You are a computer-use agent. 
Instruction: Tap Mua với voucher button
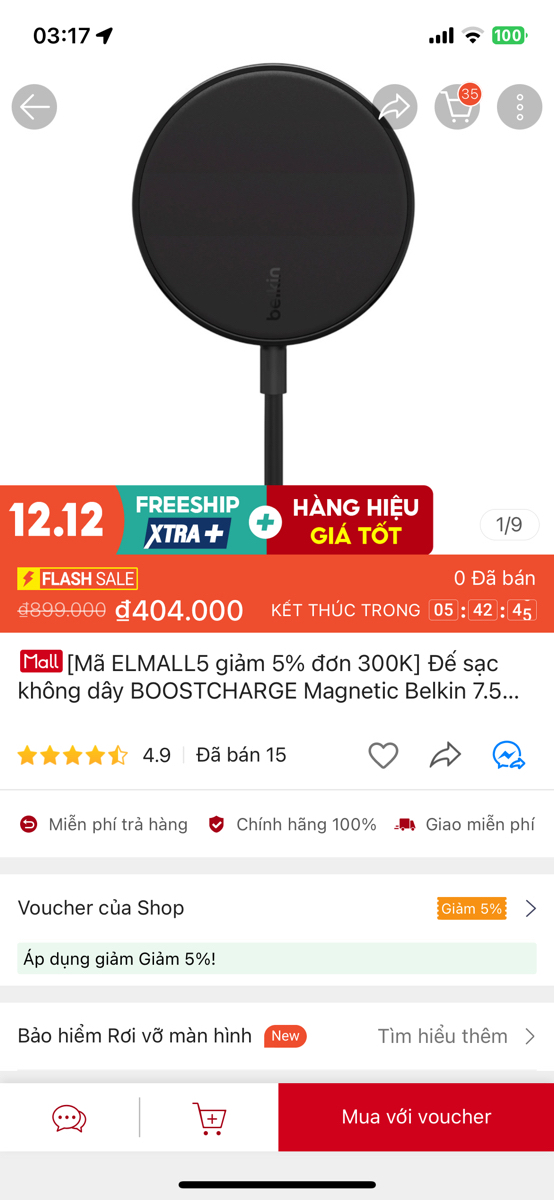tap(416, 1117)
